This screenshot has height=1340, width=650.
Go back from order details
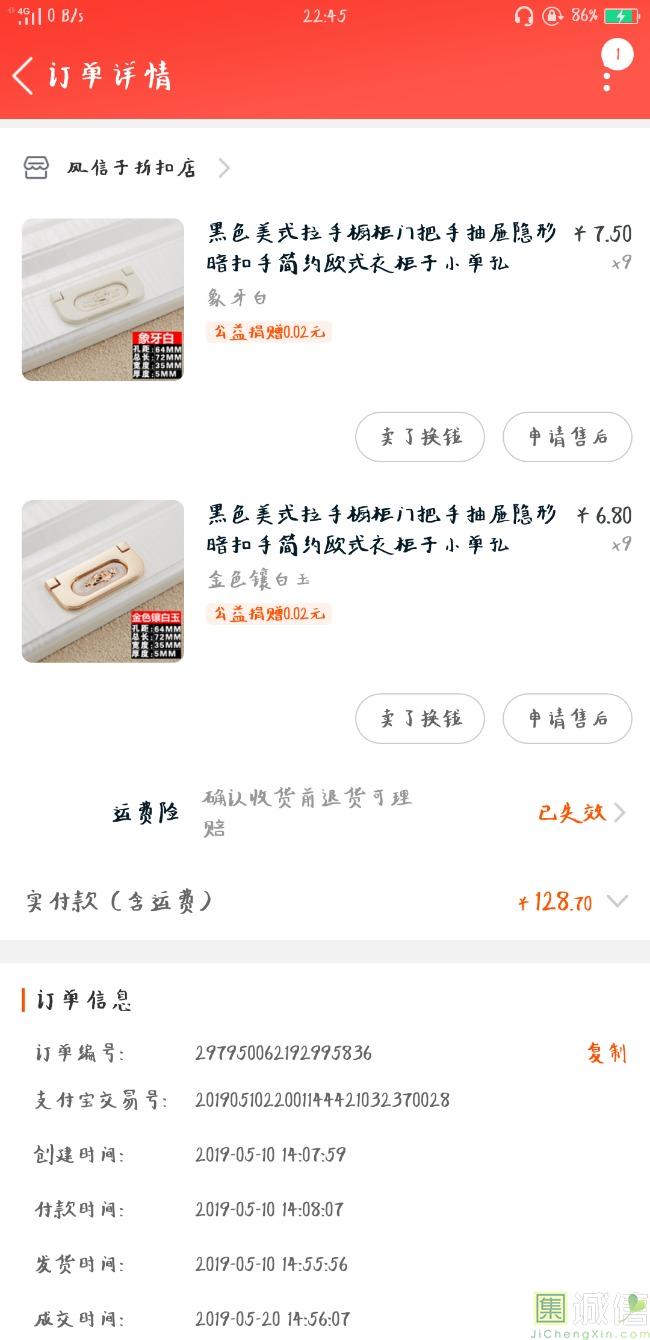[x=24, y=76]
